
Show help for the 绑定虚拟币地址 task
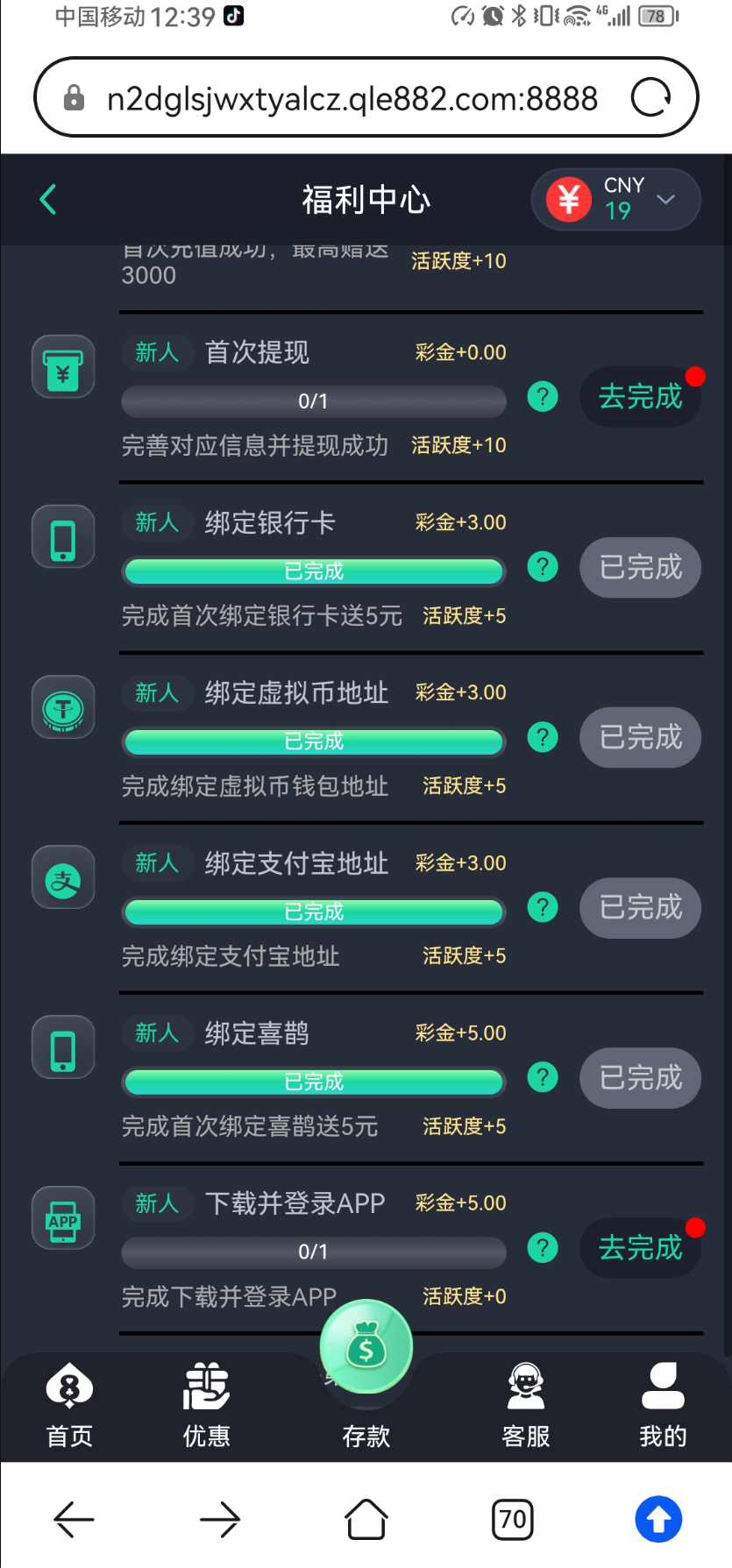543,737
